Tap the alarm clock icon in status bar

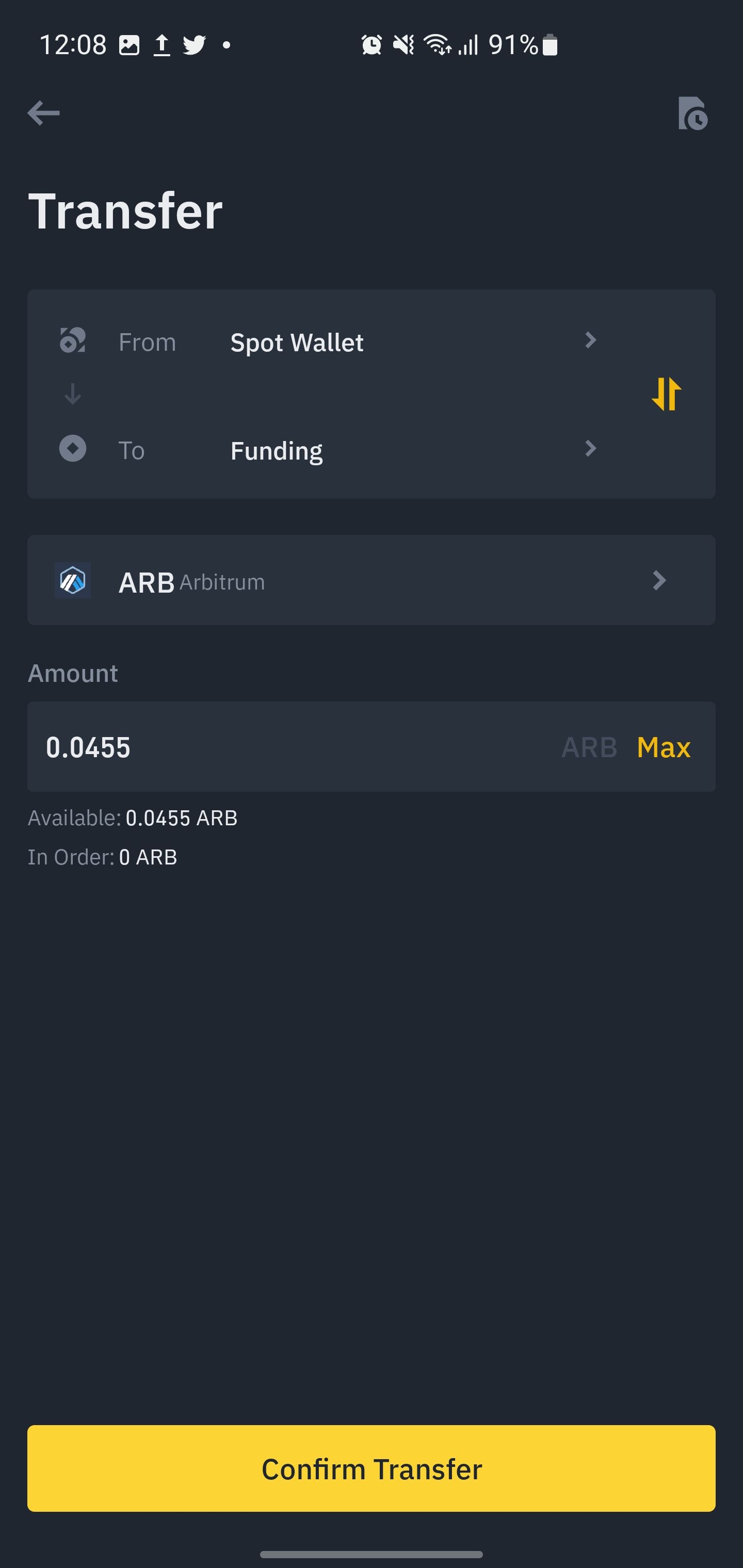coord(371,44)
